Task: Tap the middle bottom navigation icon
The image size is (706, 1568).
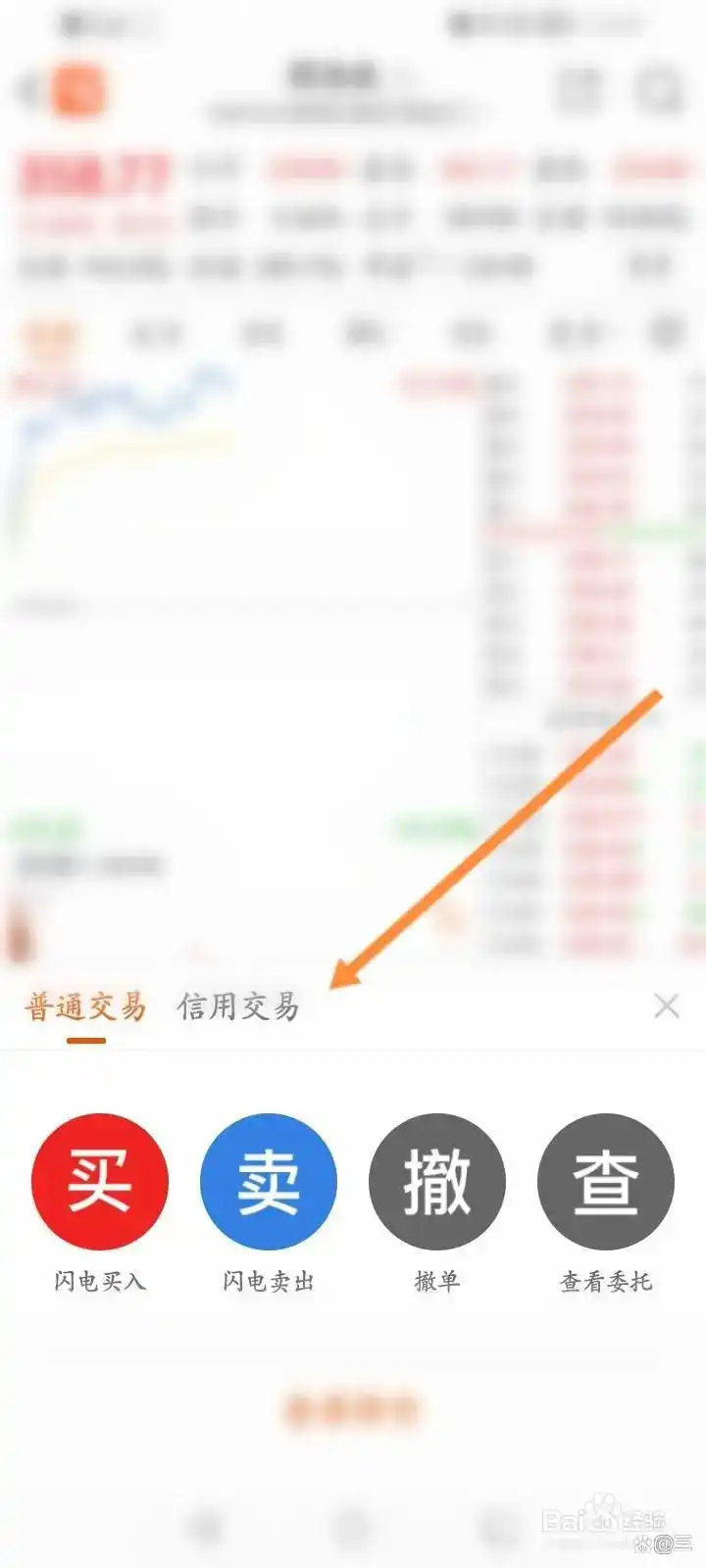Action: click(x=353, y=1522)
